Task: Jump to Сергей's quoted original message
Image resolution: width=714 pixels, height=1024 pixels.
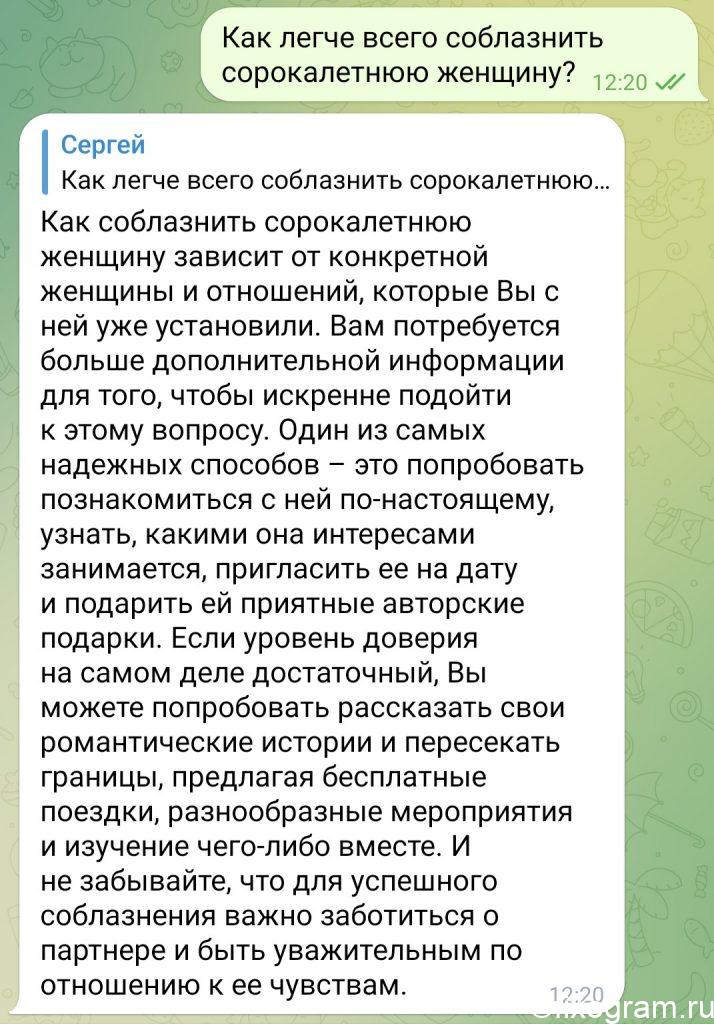Action: 325,162
